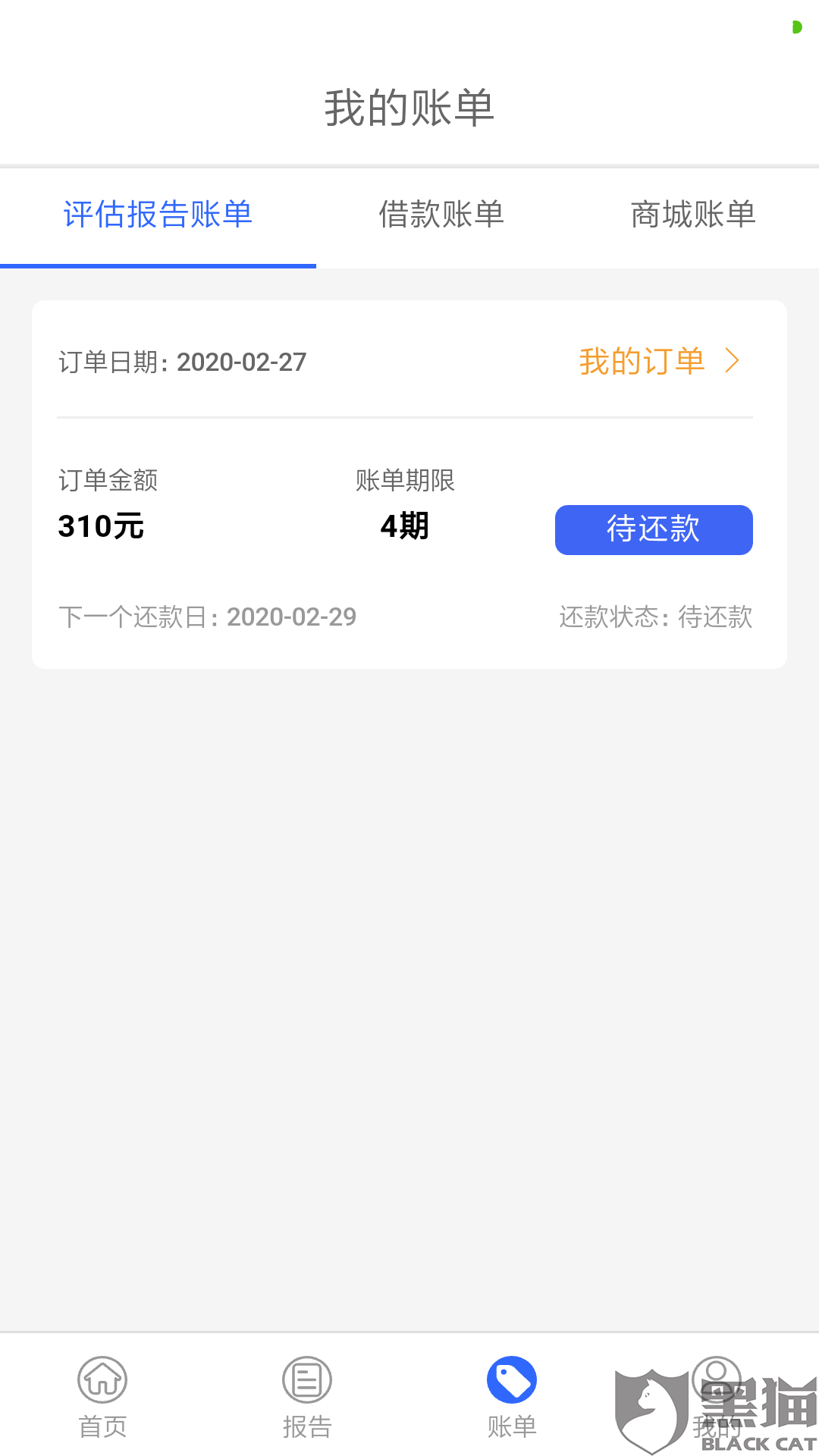This screenshot has height=1456, width=819.
Task: Switch to the 评估报告账单 tab
Action: [158, 215]
